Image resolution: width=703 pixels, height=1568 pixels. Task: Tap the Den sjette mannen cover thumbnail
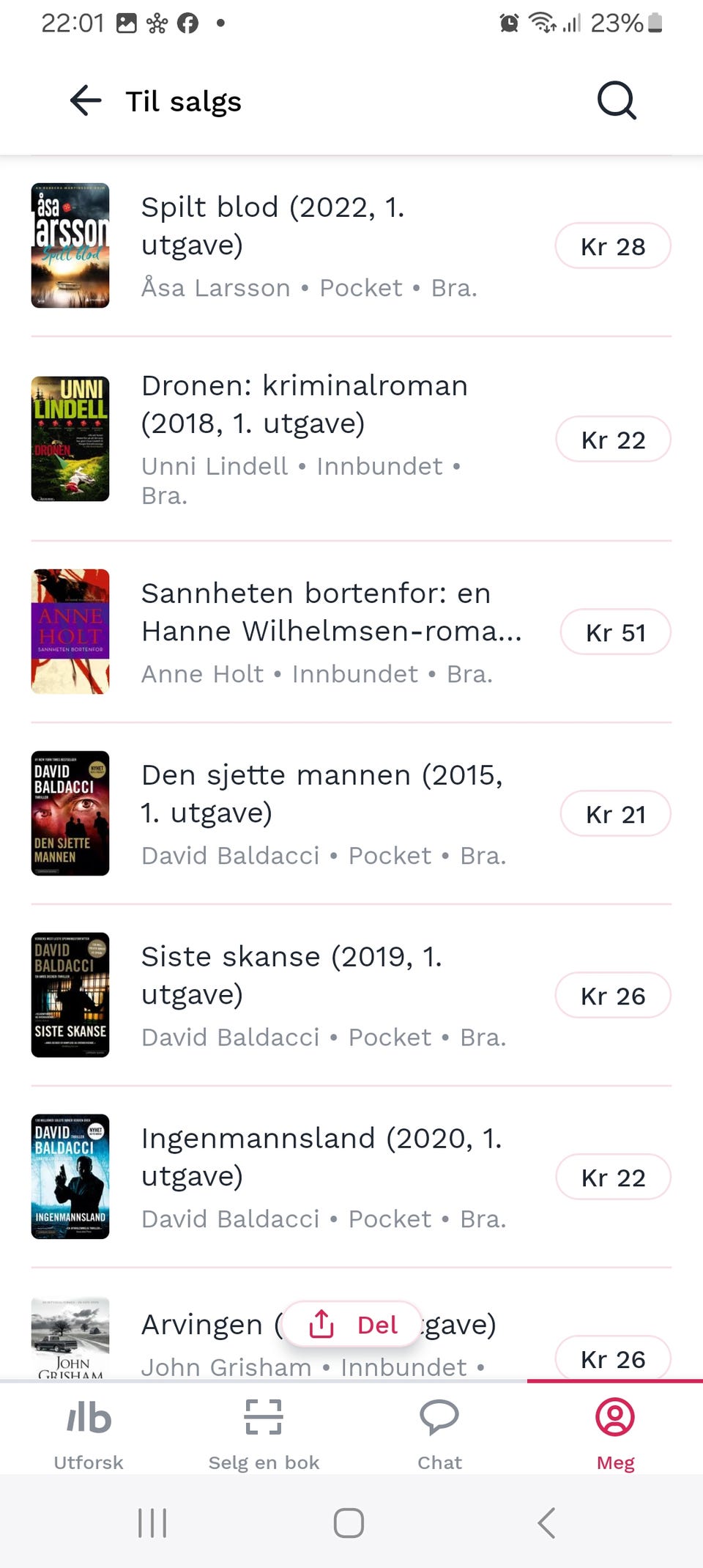pyautogui.click(x=70, y=813)
